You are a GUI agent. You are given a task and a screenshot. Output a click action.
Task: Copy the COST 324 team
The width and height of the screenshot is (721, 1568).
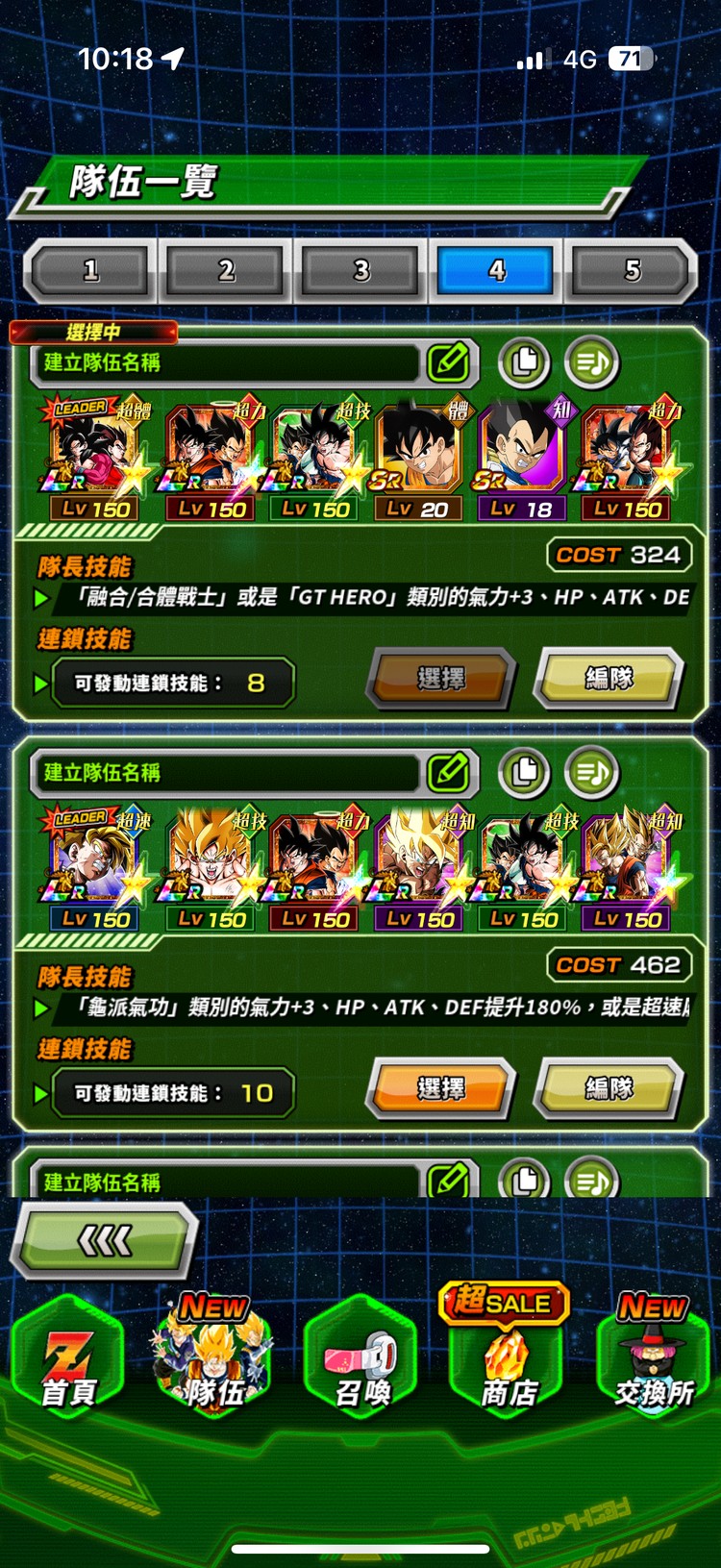524,362
